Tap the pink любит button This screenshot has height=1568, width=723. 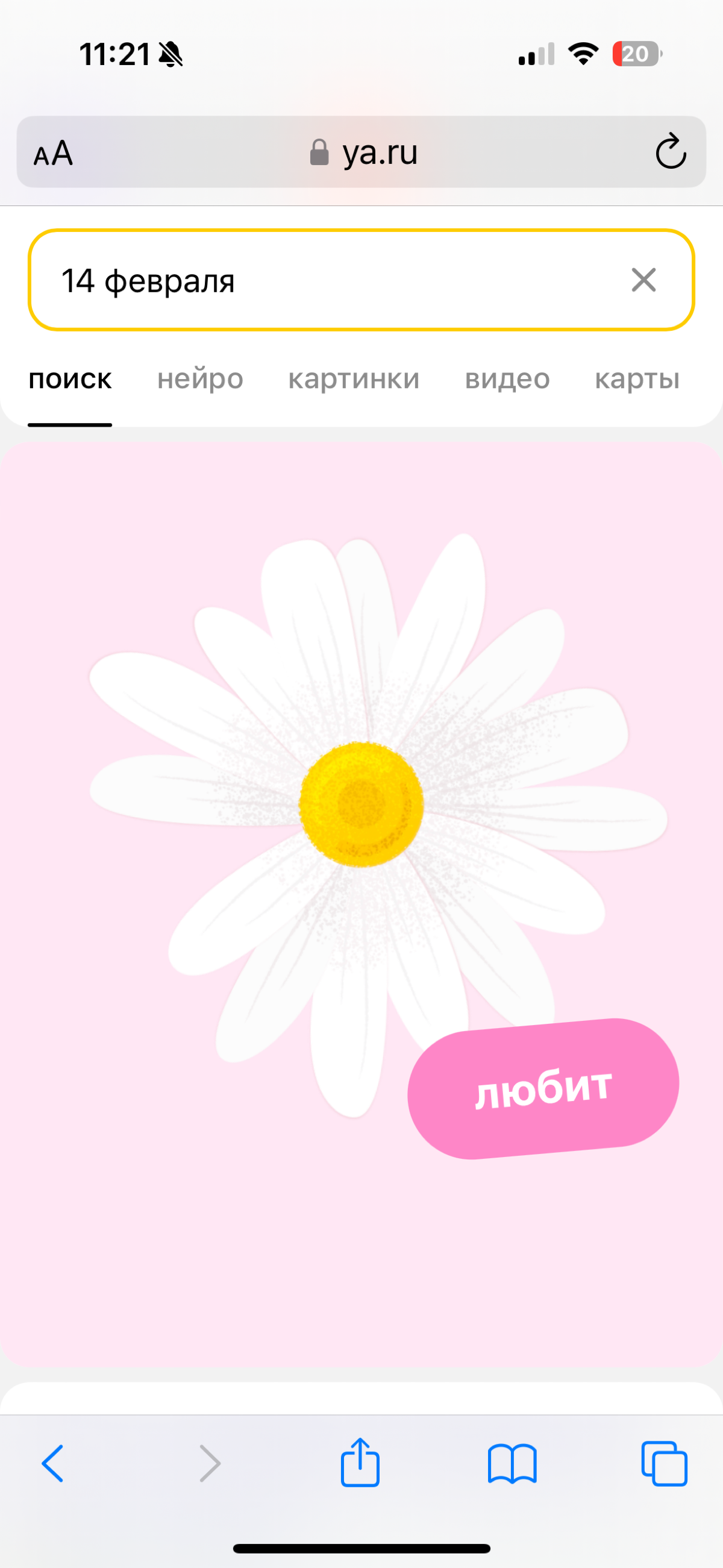[x=543, y=1089]
